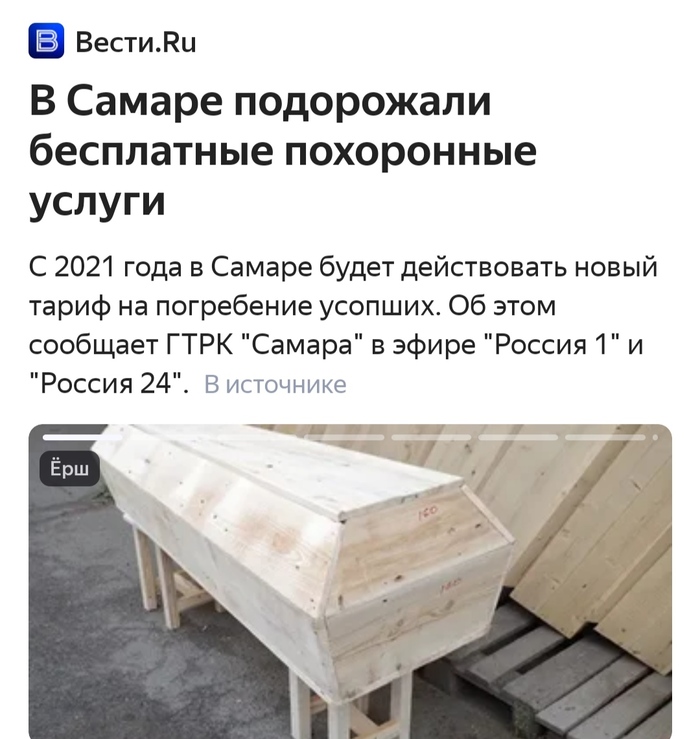Viewport: 700px width, 739px height.
Task: Tap the Ёрш source badge on the photo
Action: point(69,467)
